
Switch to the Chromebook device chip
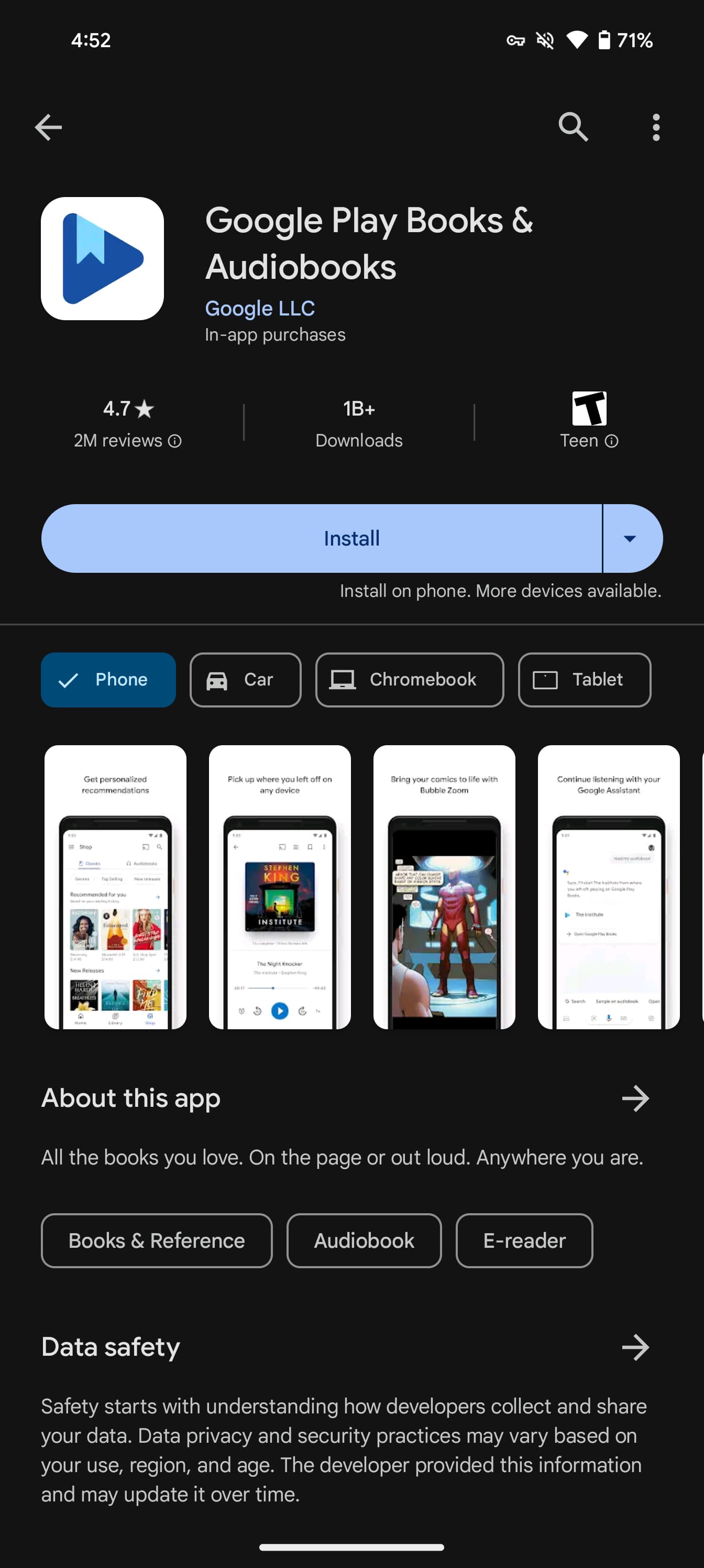409,679
